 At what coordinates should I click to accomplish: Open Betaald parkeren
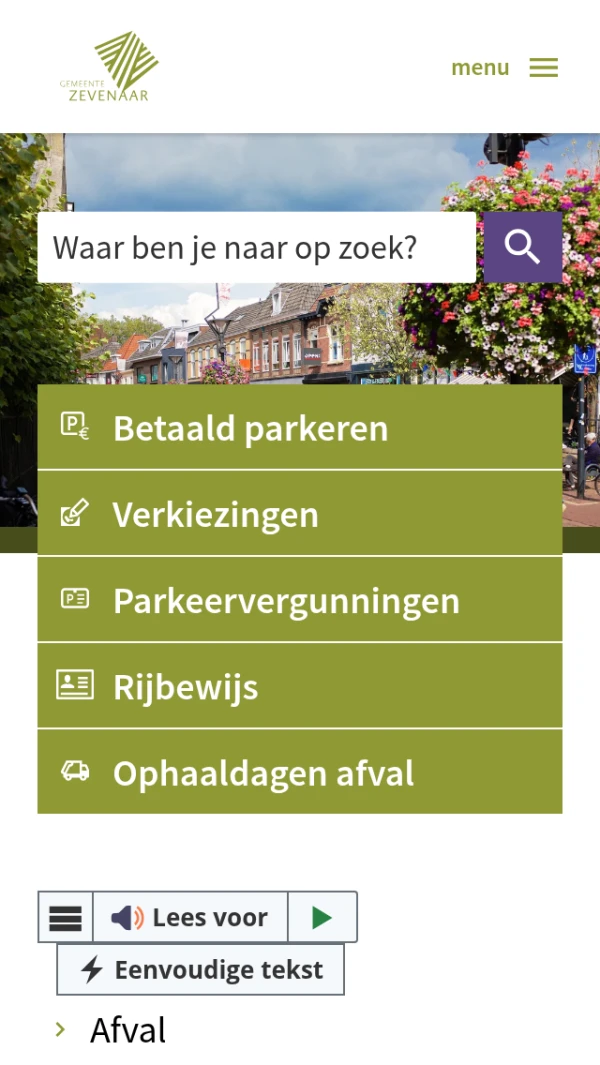pos(299,428)
